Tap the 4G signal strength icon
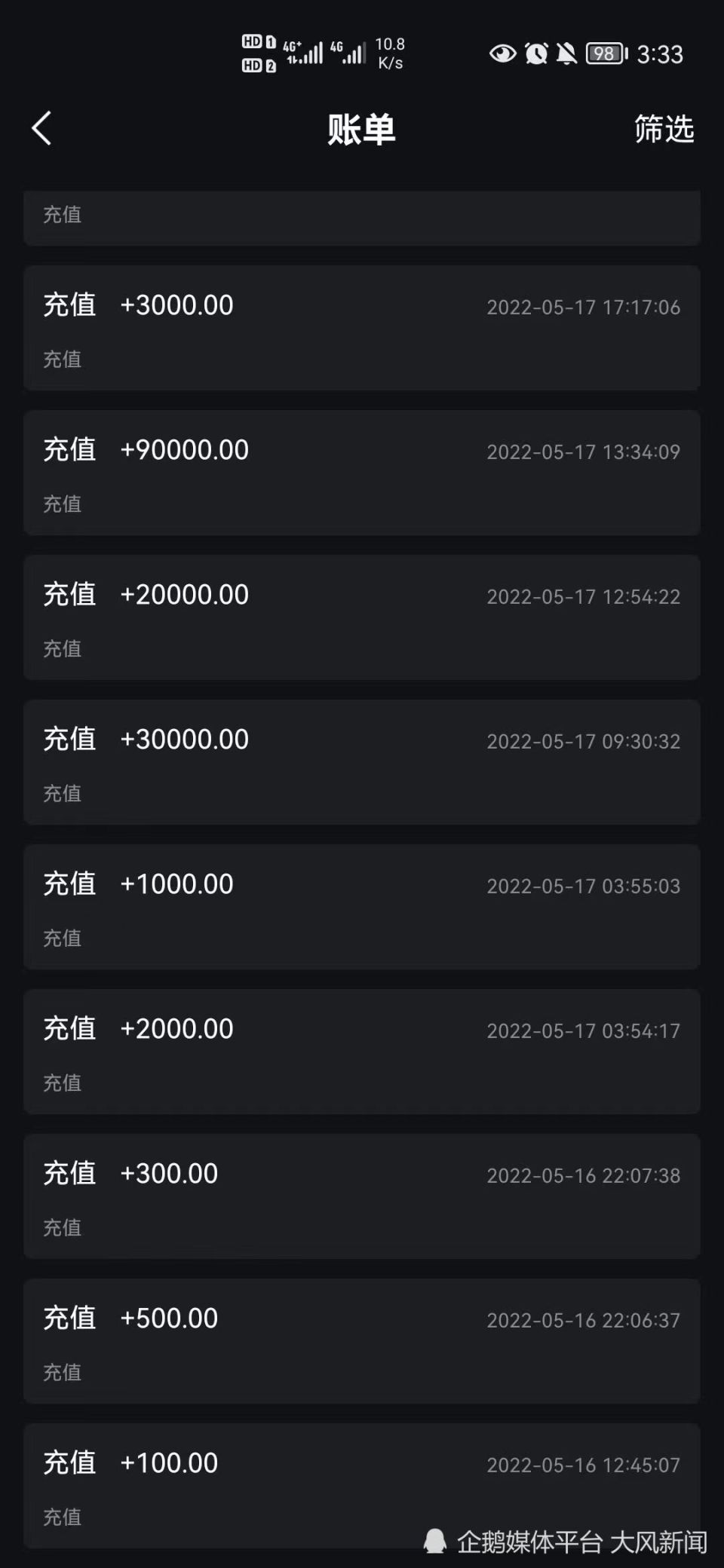The height and width of the screenshot is (1568, 724). pos(351,53)
